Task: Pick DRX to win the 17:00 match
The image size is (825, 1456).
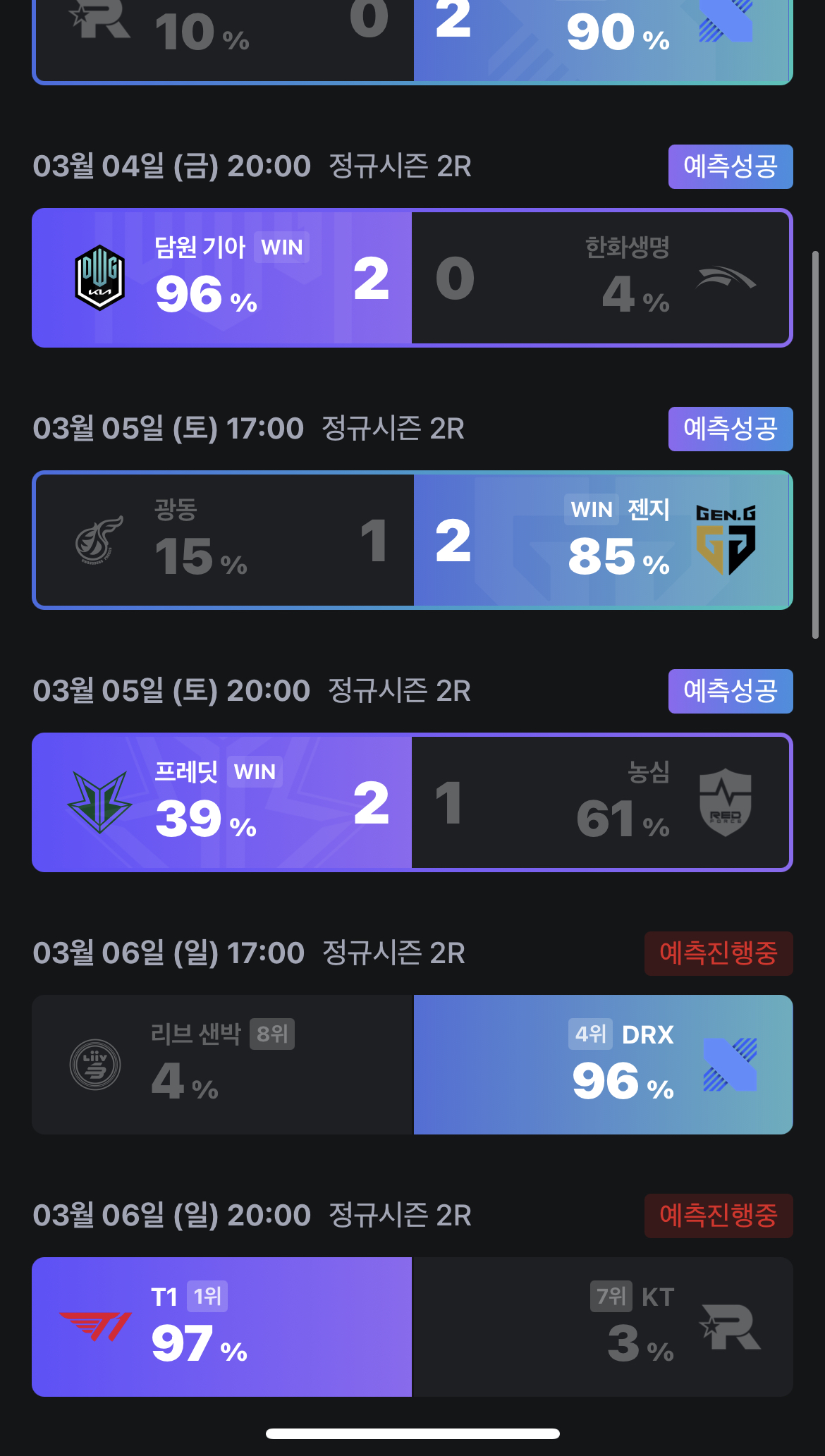Action: [x=603, y=1064]
